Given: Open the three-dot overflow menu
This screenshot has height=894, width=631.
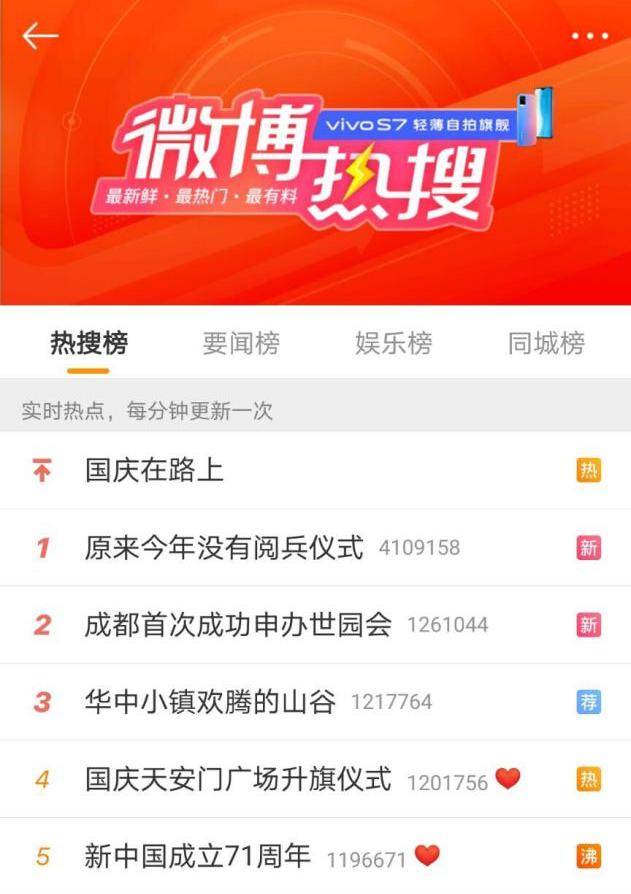Looking at the screenshot, I should point(589,36).
